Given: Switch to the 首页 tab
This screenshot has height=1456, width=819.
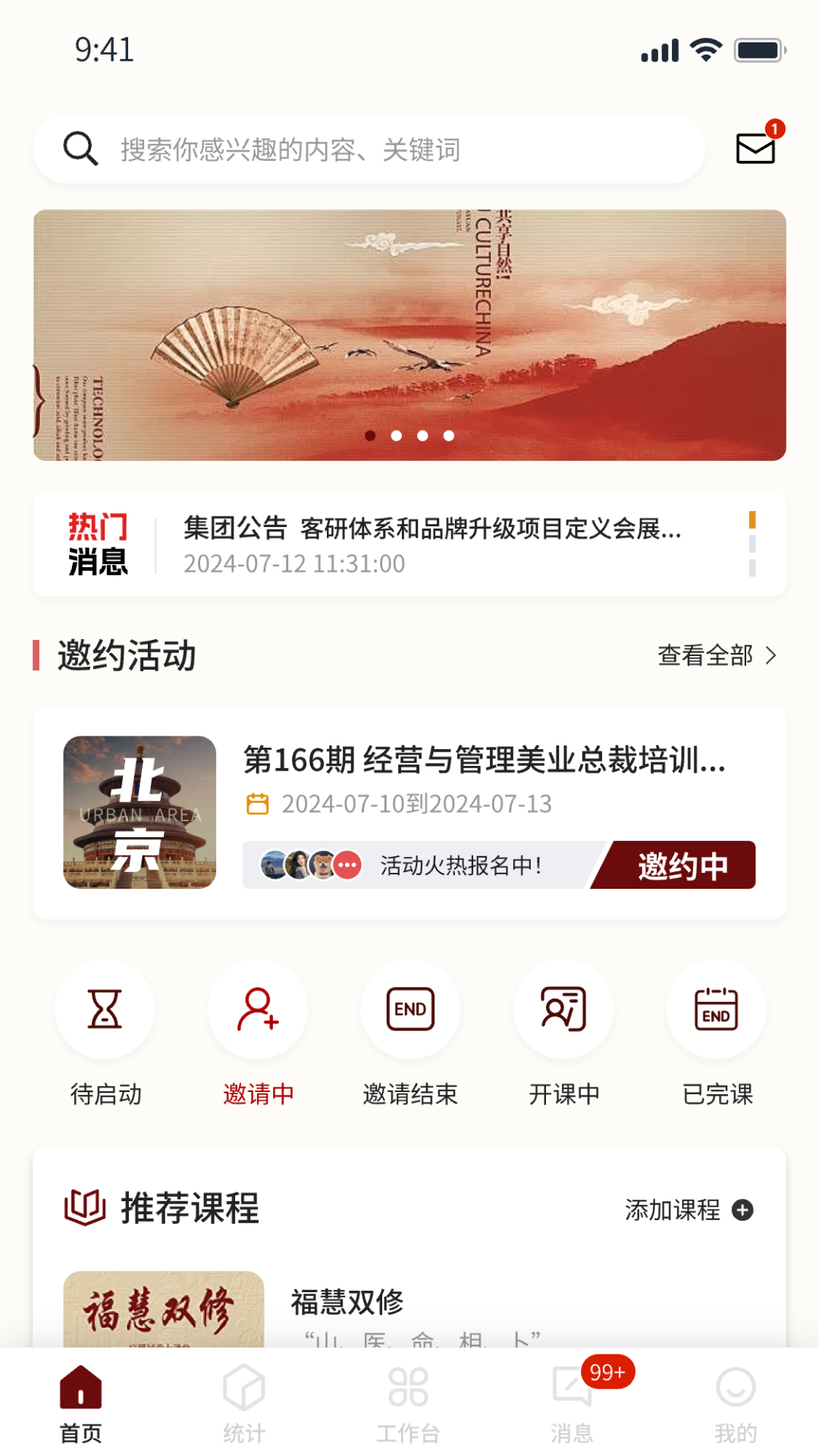Looking at the screenshot, I should [x=81, y=1403].
